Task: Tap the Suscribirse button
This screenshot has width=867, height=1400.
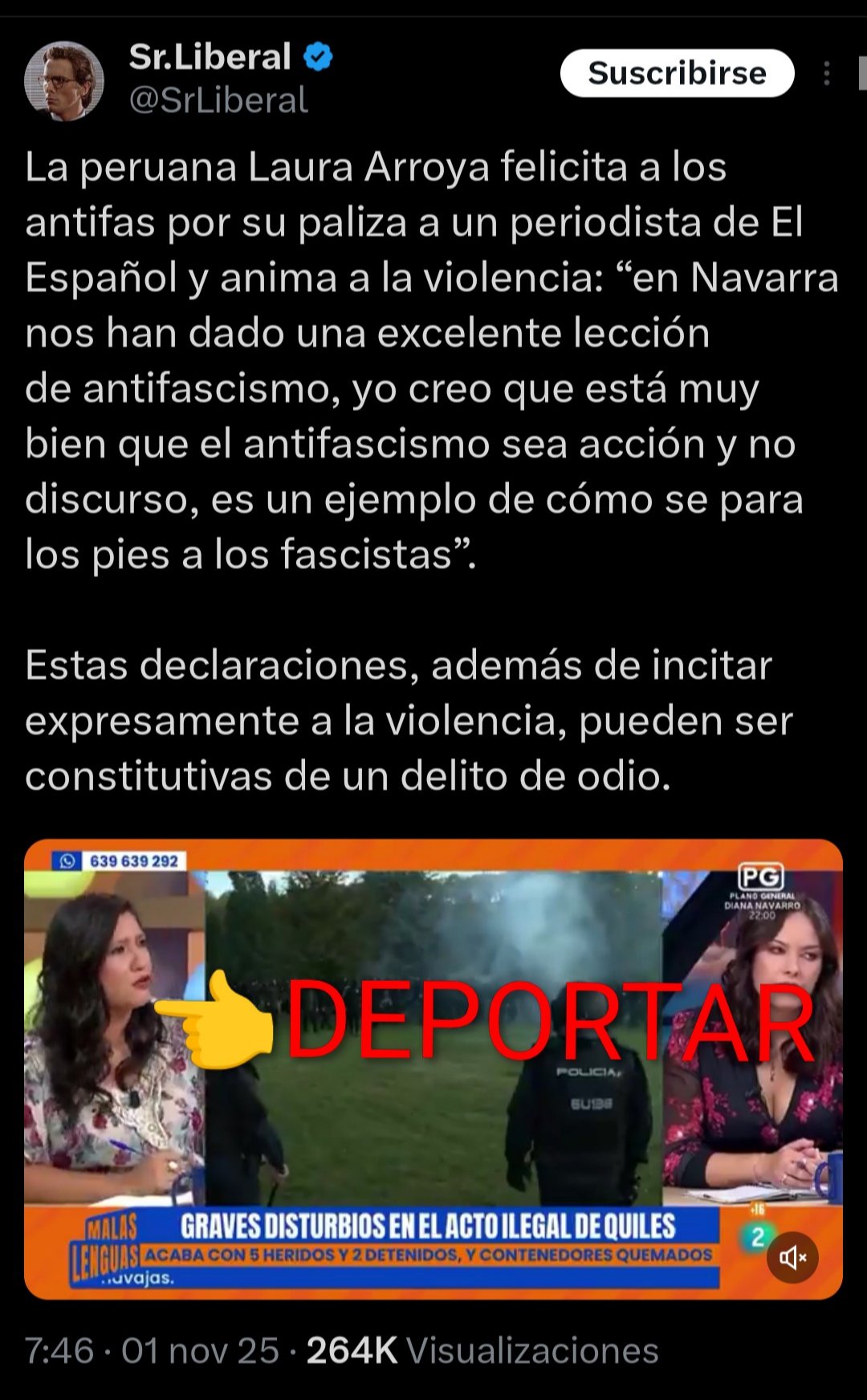Action: (677, 73)
